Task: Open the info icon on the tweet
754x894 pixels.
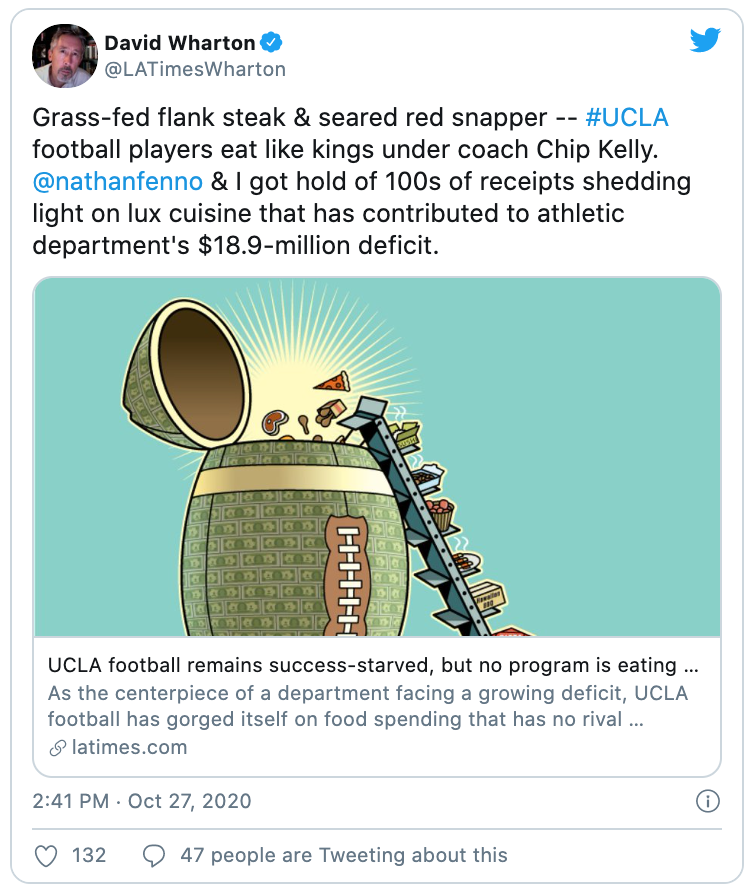Action: click(x=710, y=801)
